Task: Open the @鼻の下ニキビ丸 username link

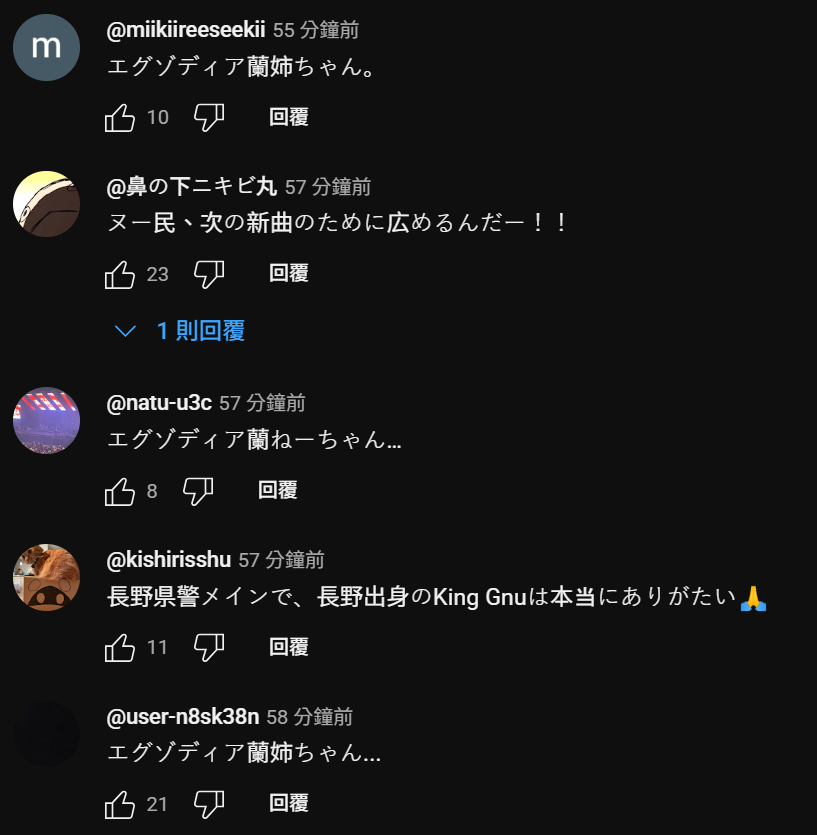Action: pos(191,187)
